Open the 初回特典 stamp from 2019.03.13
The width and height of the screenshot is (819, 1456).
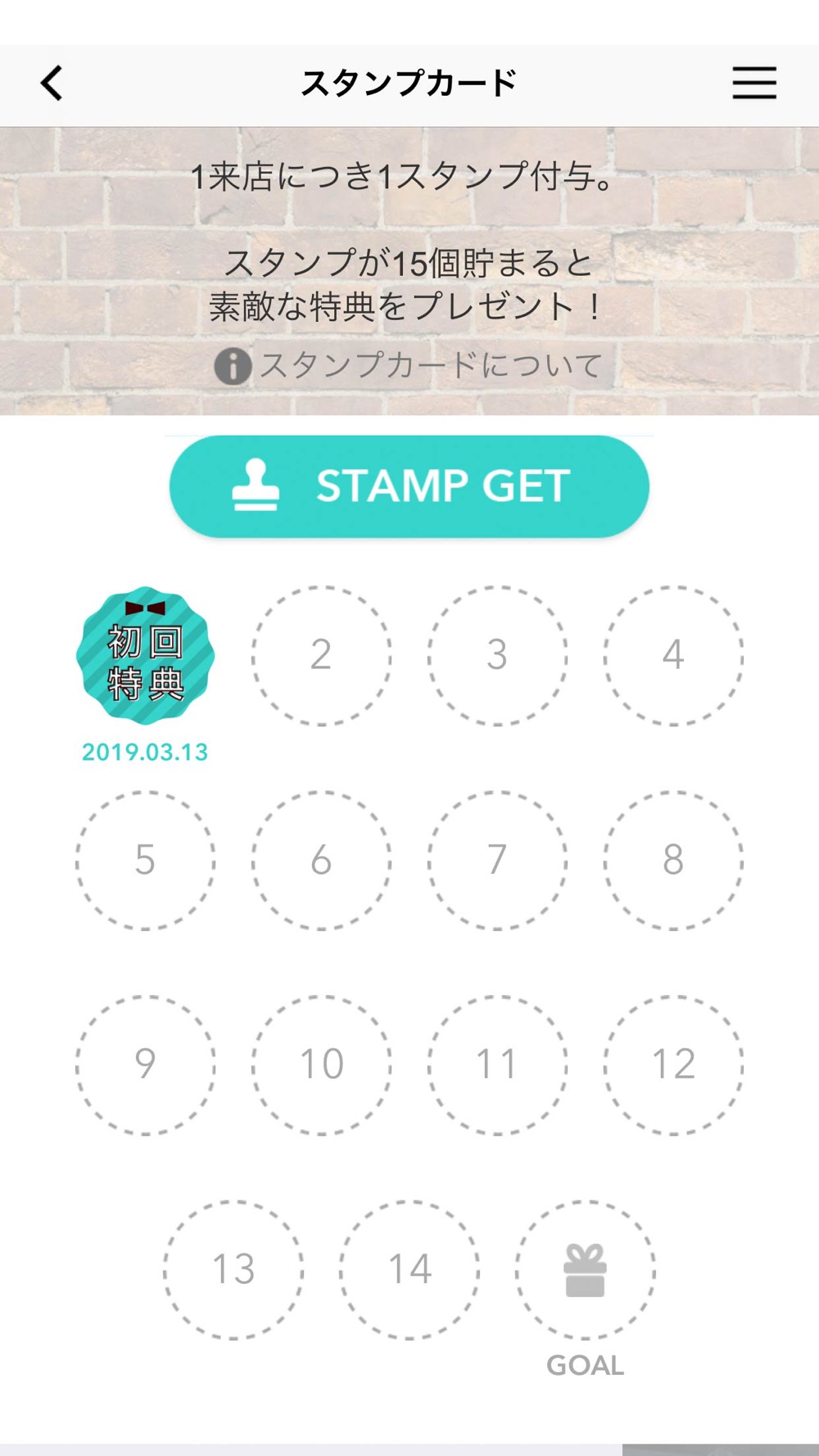(146, 656)
